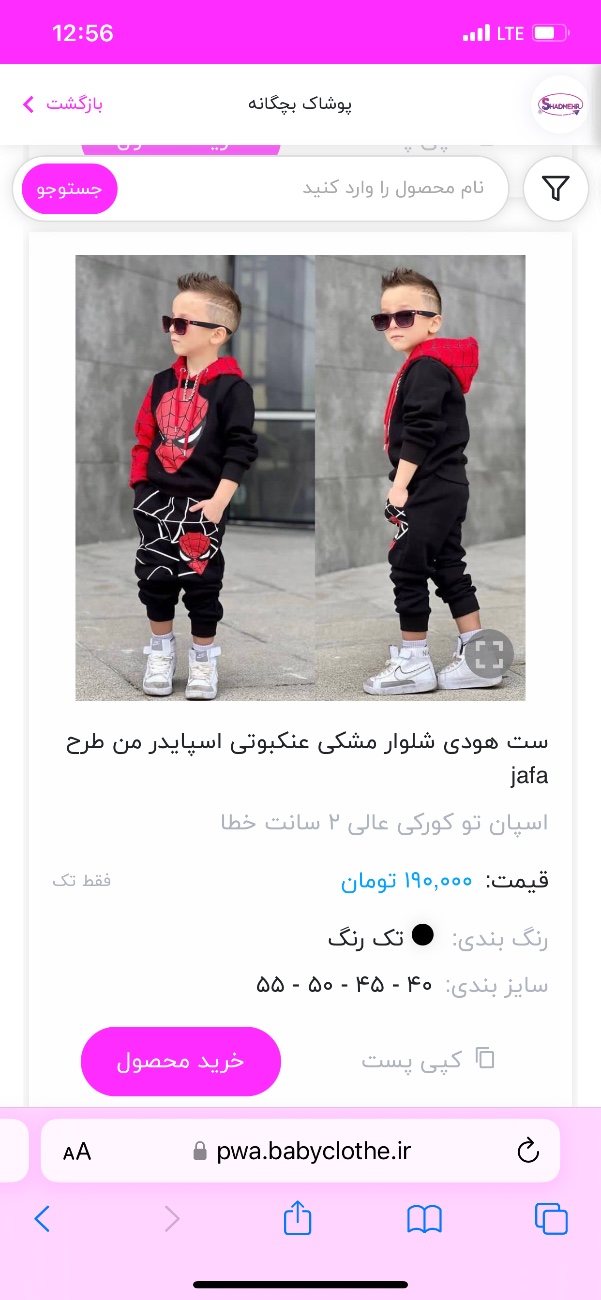601x1300 pixels.
Task: Open Safari bookmarks
Action: 425,1219
